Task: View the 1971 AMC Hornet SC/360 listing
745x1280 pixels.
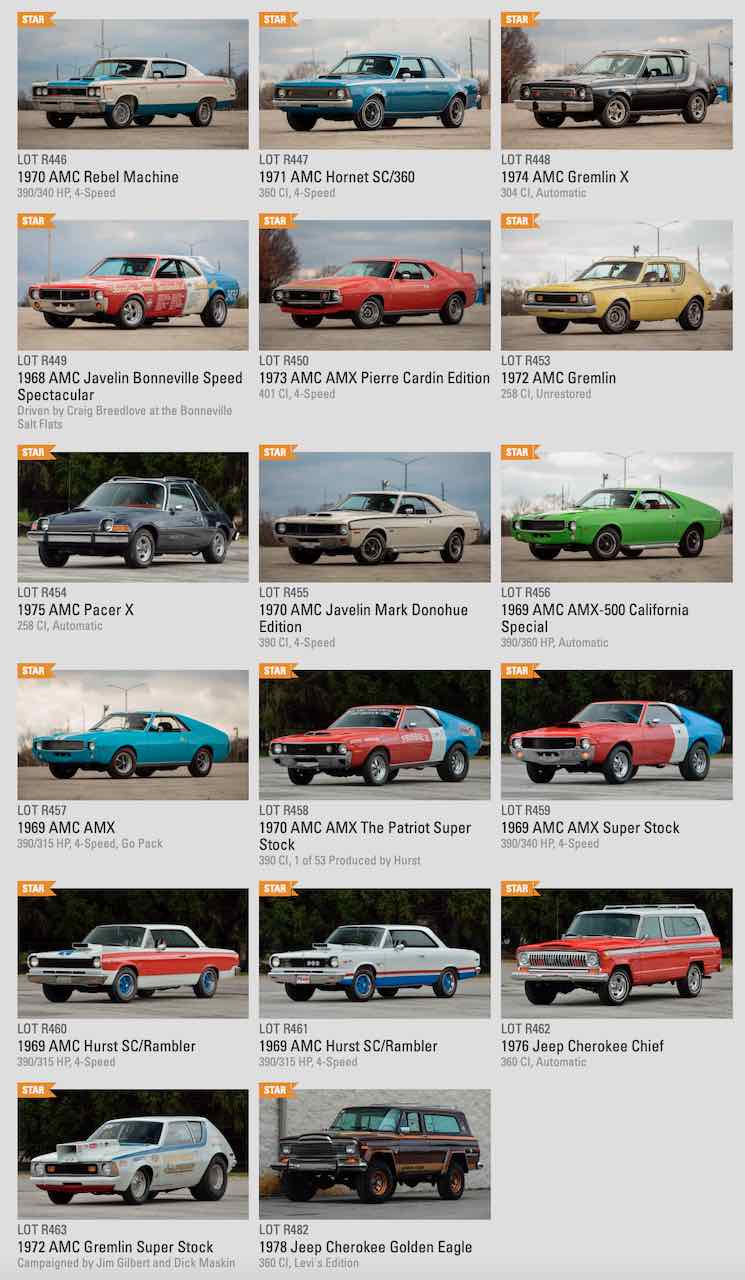Action: tap(374, 84)
